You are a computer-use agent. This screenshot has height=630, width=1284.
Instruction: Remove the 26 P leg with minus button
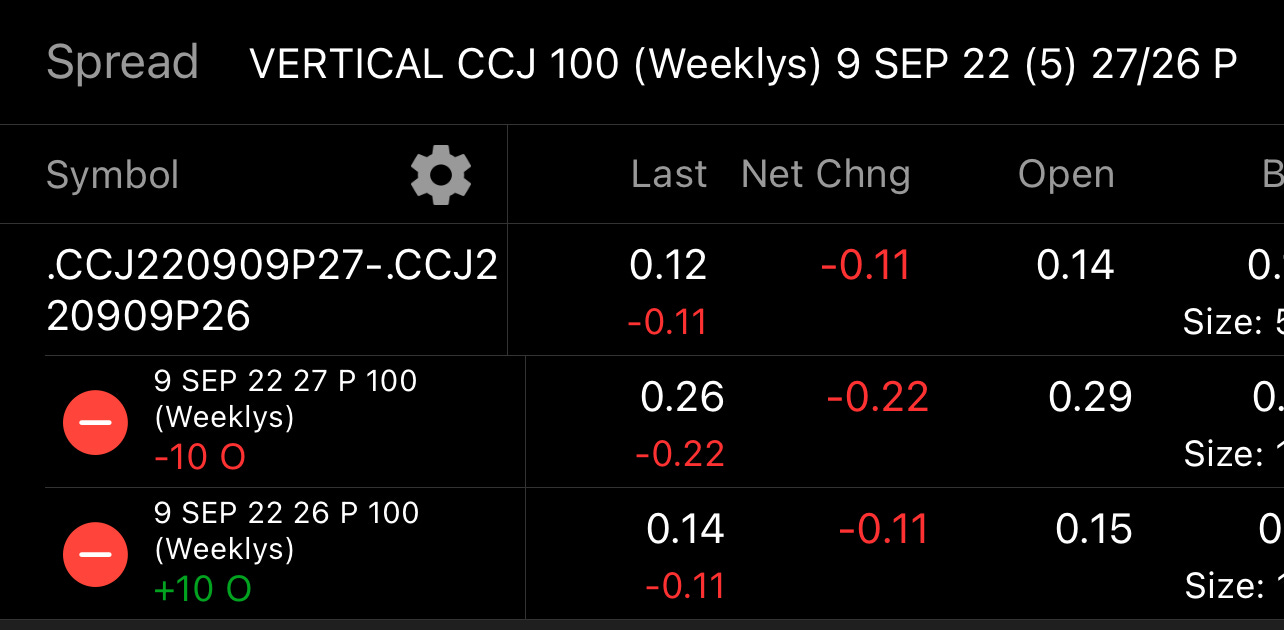click(95, 554)
